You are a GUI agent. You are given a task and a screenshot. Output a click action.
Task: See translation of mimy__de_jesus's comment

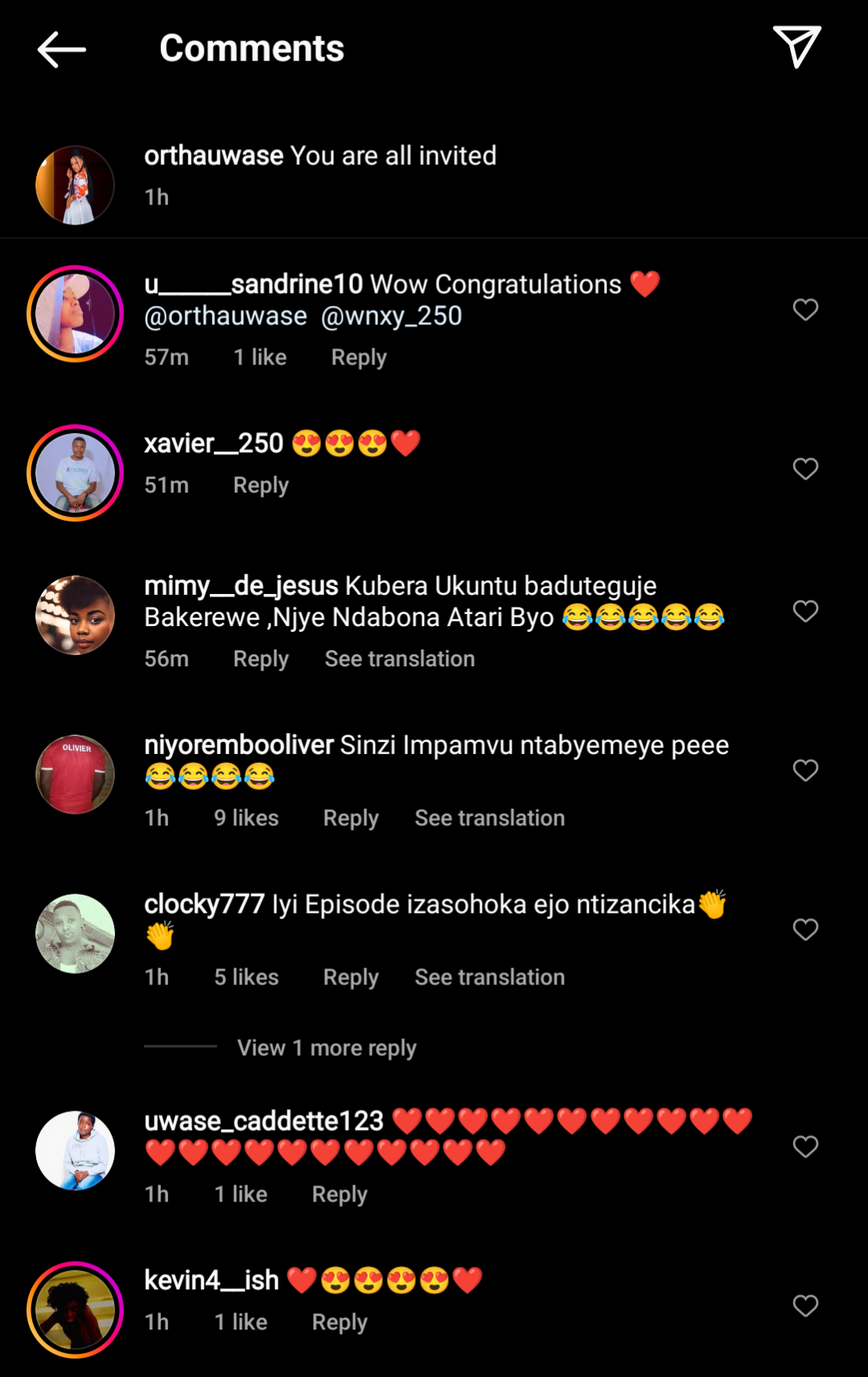coord(400,659)
